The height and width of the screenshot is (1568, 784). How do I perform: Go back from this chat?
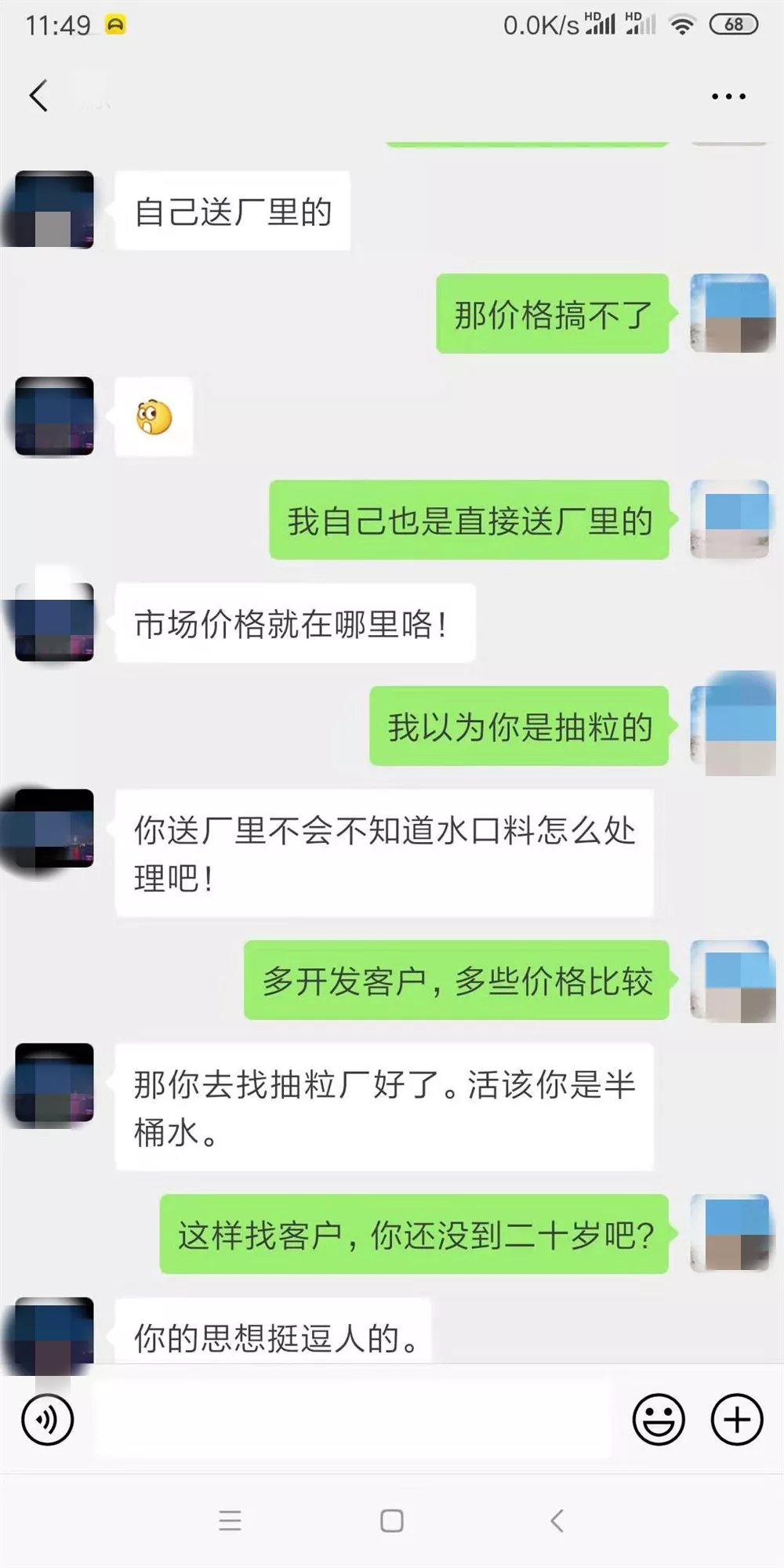(38, 96)
